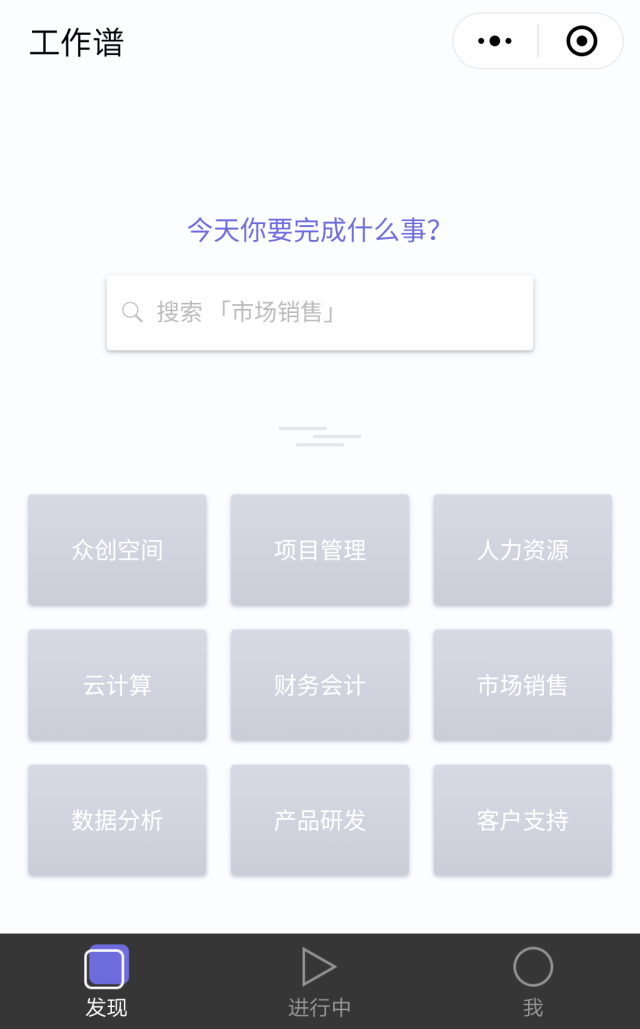Choose the 云计算 tile
Image resolution: width=640 pixels, height=1029 pixels.
coord(117,685)
